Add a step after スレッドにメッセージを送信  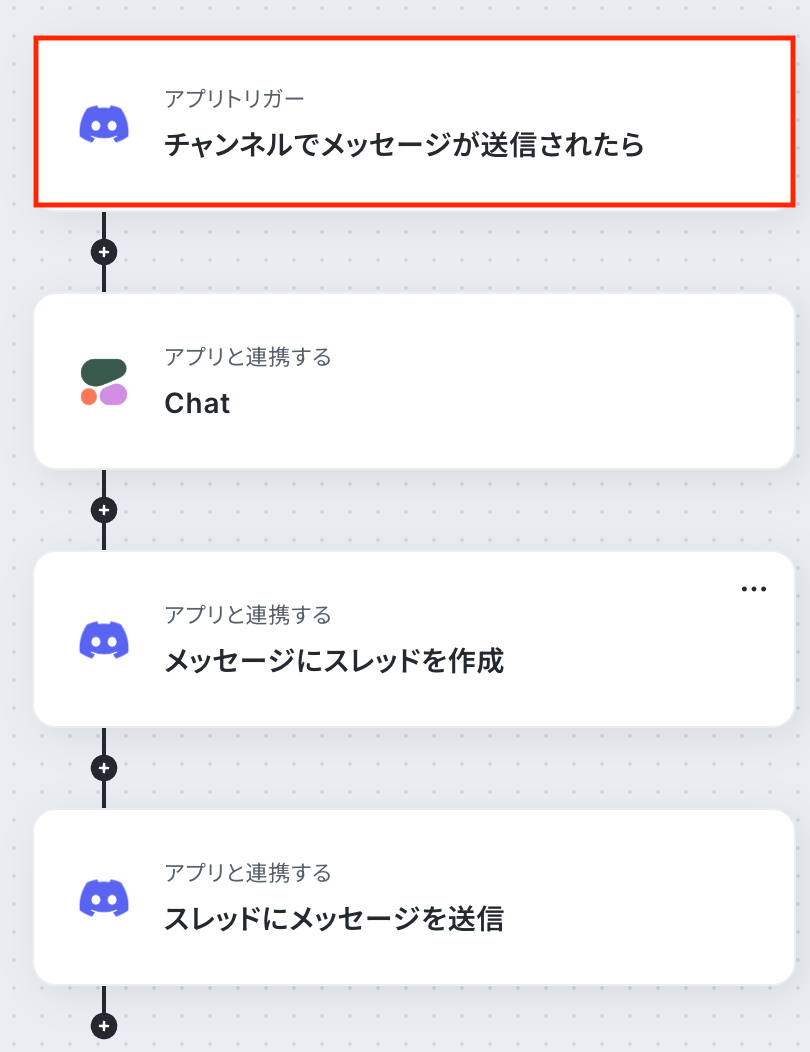tap(104, 1026)
